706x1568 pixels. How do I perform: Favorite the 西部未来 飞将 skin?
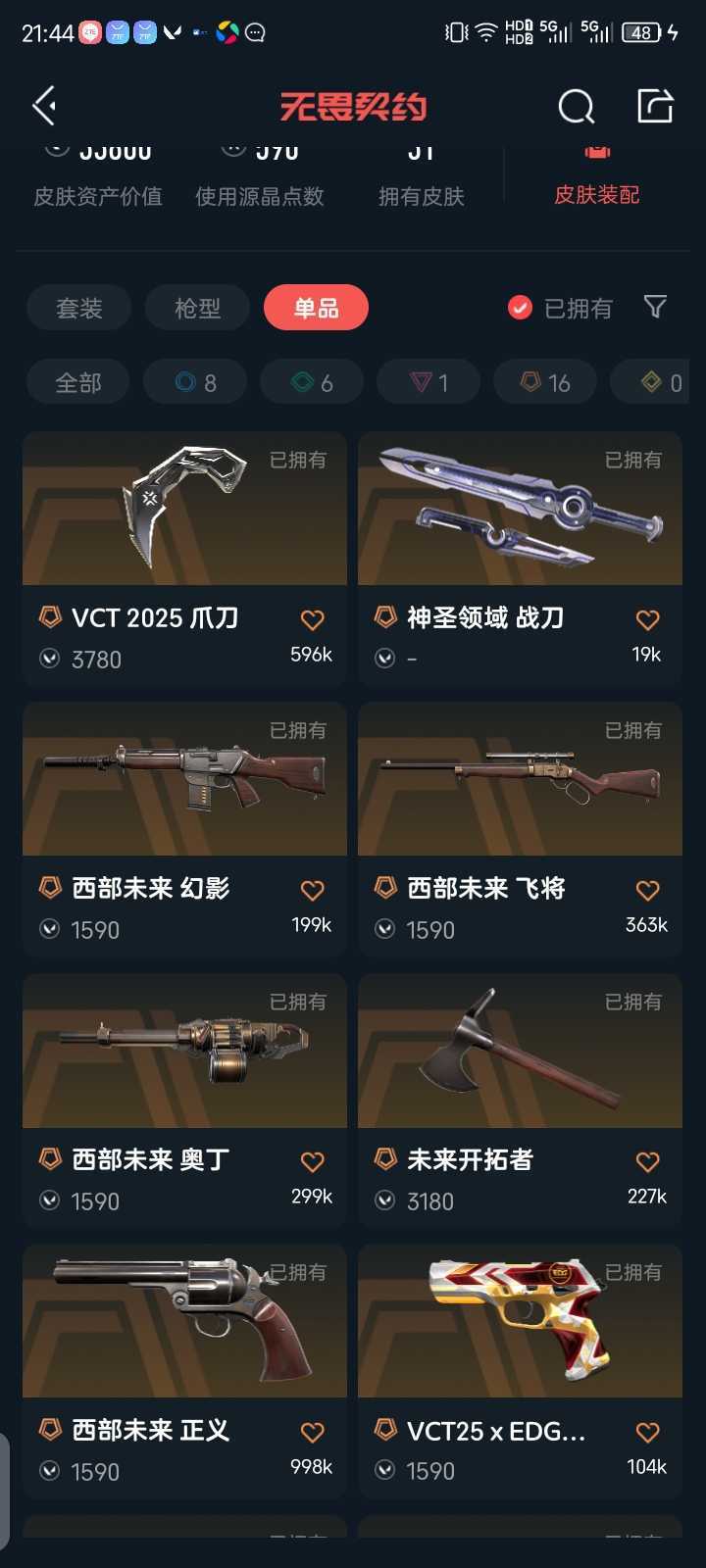647,891
